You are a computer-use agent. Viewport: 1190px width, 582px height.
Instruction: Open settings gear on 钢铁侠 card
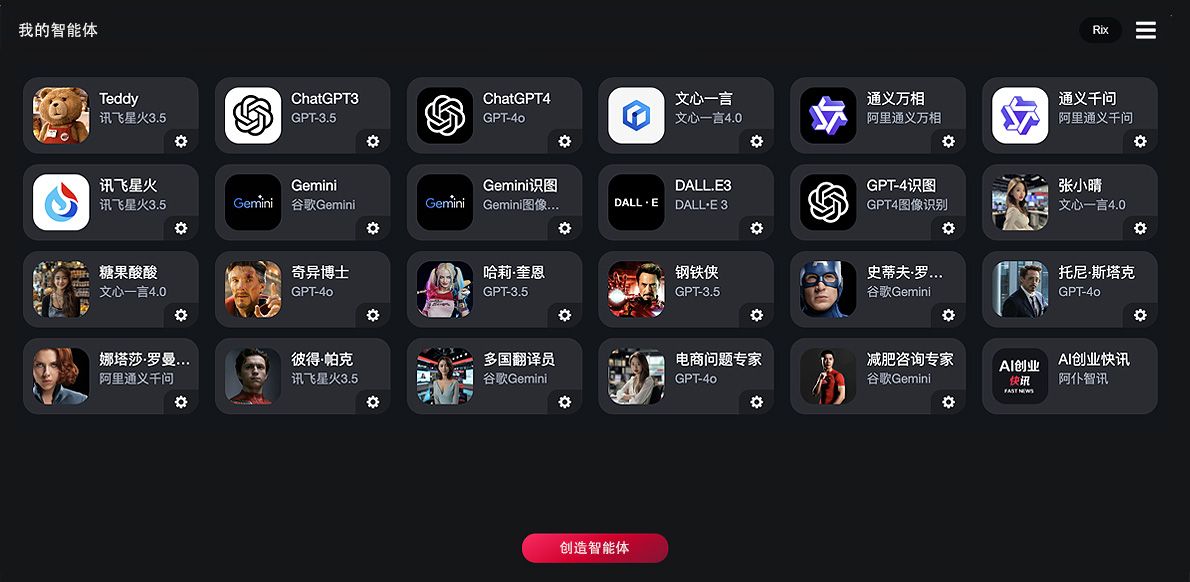pyautogui.click(x=757, y=316)
